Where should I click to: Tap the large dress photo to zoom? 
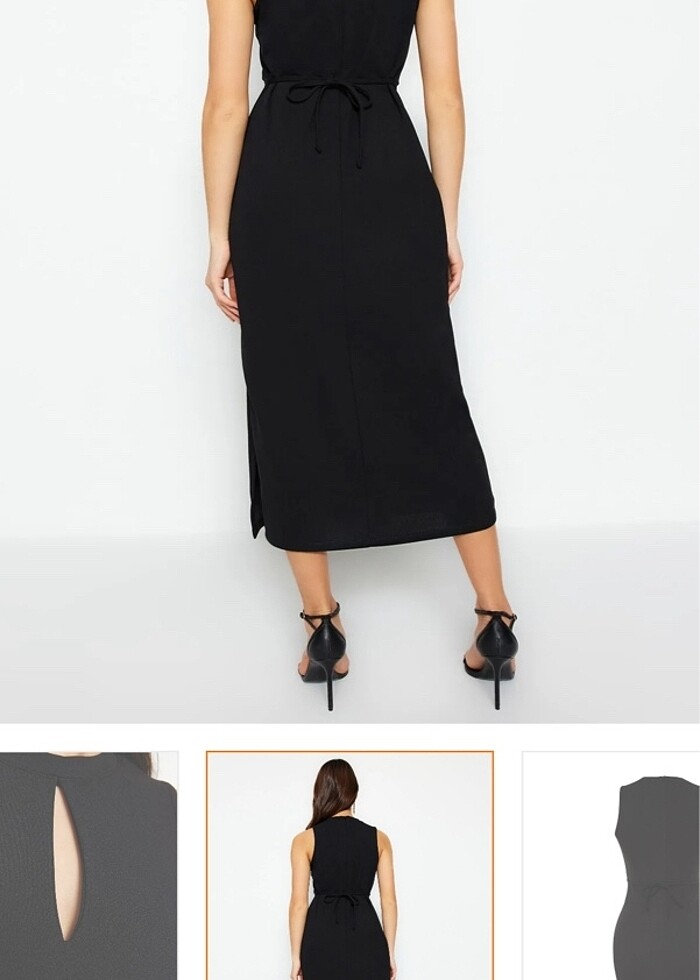point(350,360)
